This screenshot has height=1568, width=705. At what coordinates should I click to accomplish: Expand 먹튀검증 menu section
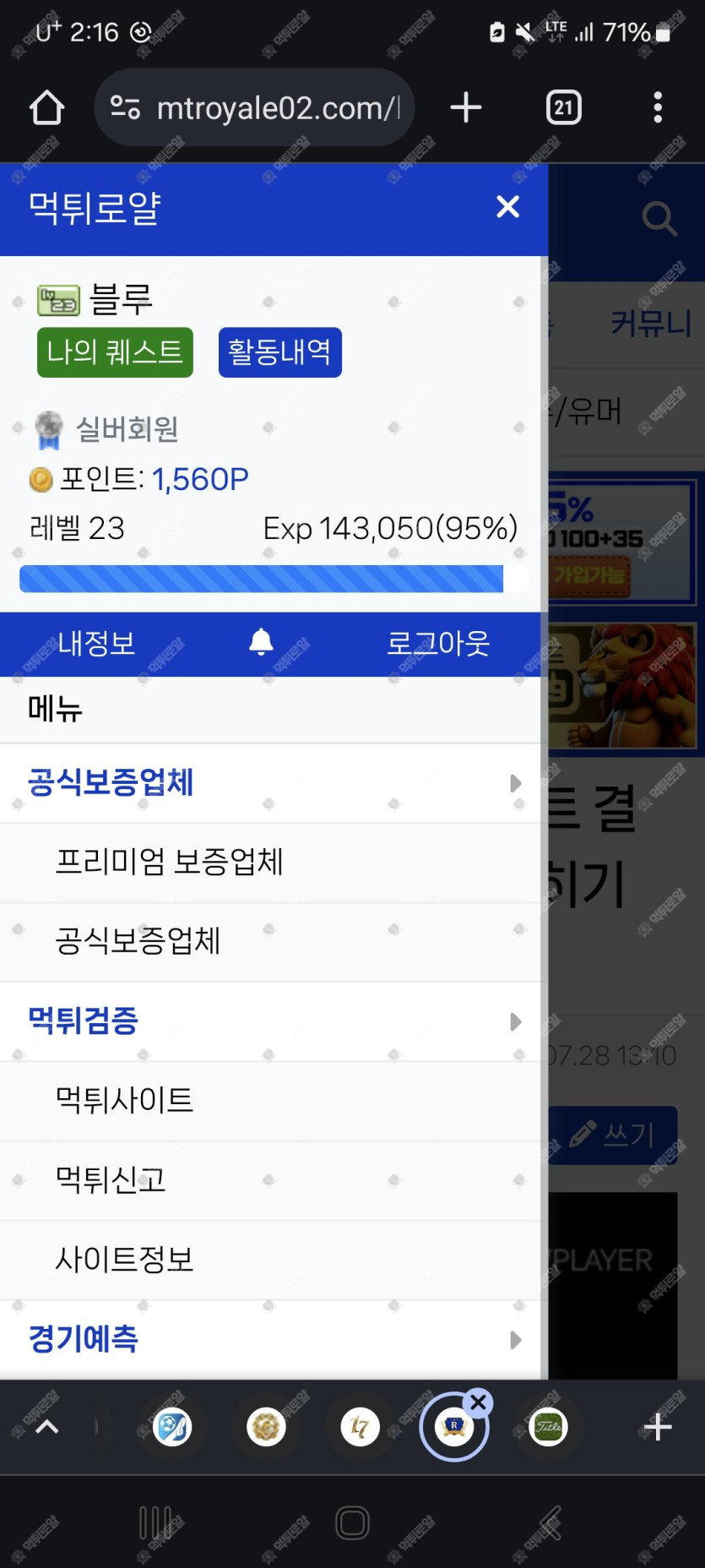coord(270,1021)
